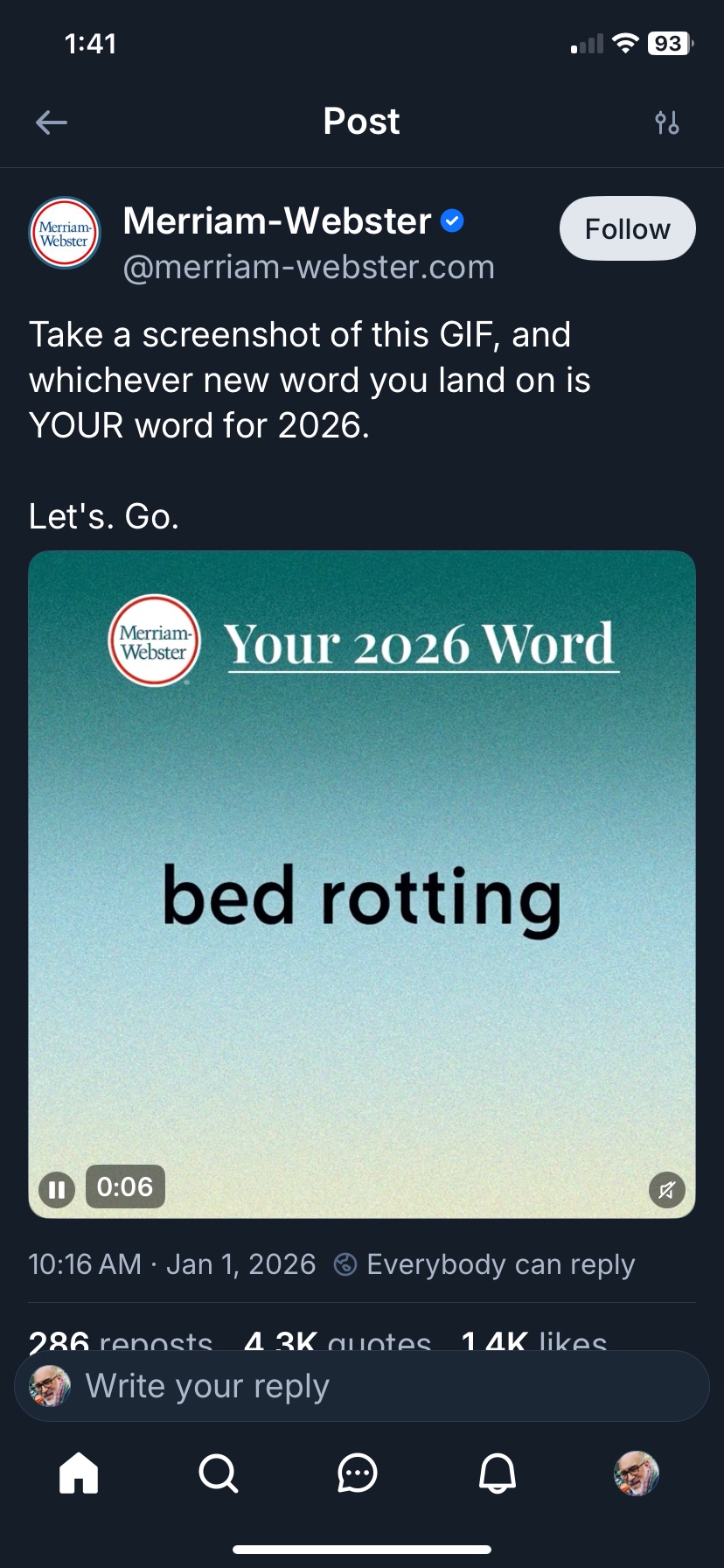This screenshot has height=1568, width=724.
Task: Open thread settings slider icon
Action: (x=667, y=122)
